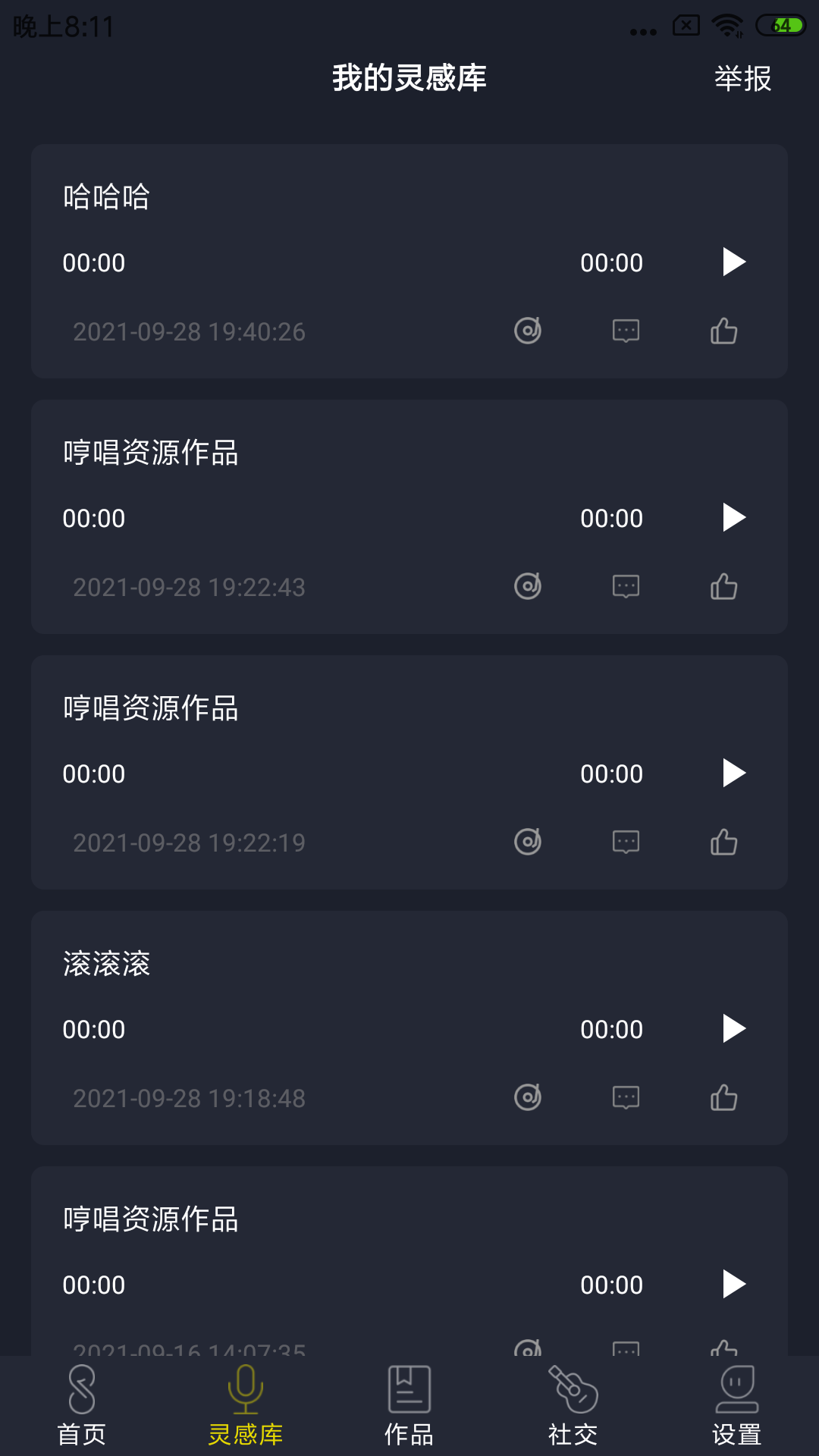Select the 灵感库 tab
Viewport: 819px width, 1456px height.
pos(246,1406)
